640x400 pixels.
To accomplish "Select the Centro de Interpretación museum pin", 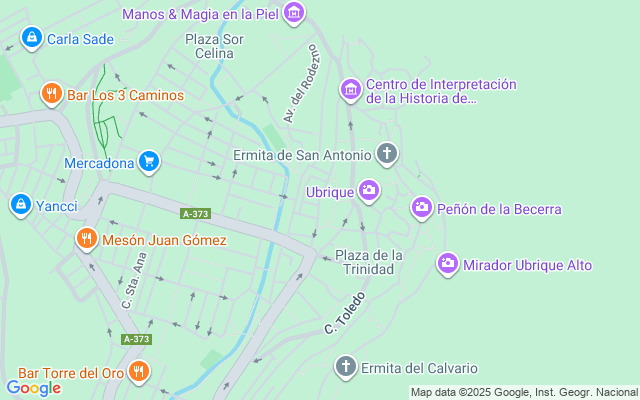I will point(350,91).
